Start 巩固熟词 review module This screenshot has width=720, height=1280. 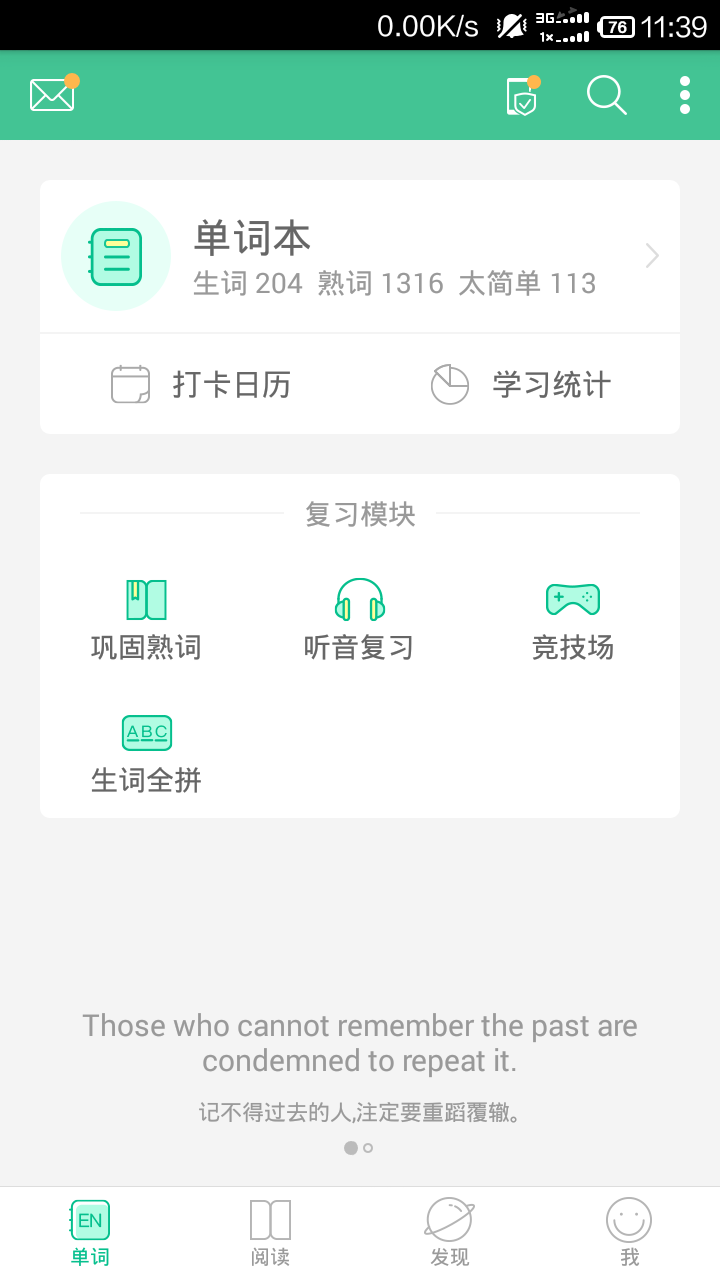(146, 620)
